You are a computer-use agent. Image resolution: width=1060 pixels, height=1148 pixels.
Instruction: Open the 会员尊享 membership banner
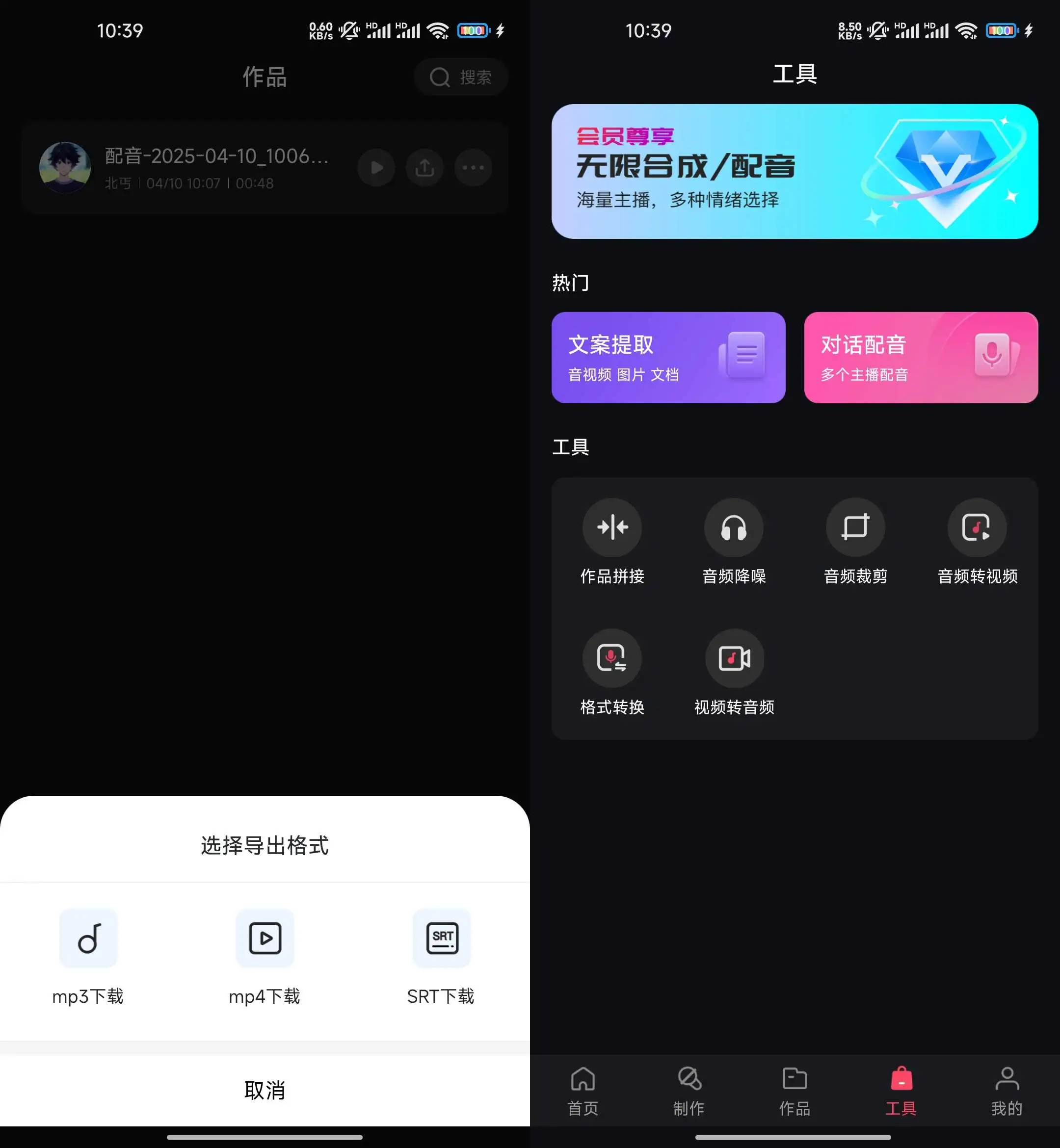[x=795, y=171]
